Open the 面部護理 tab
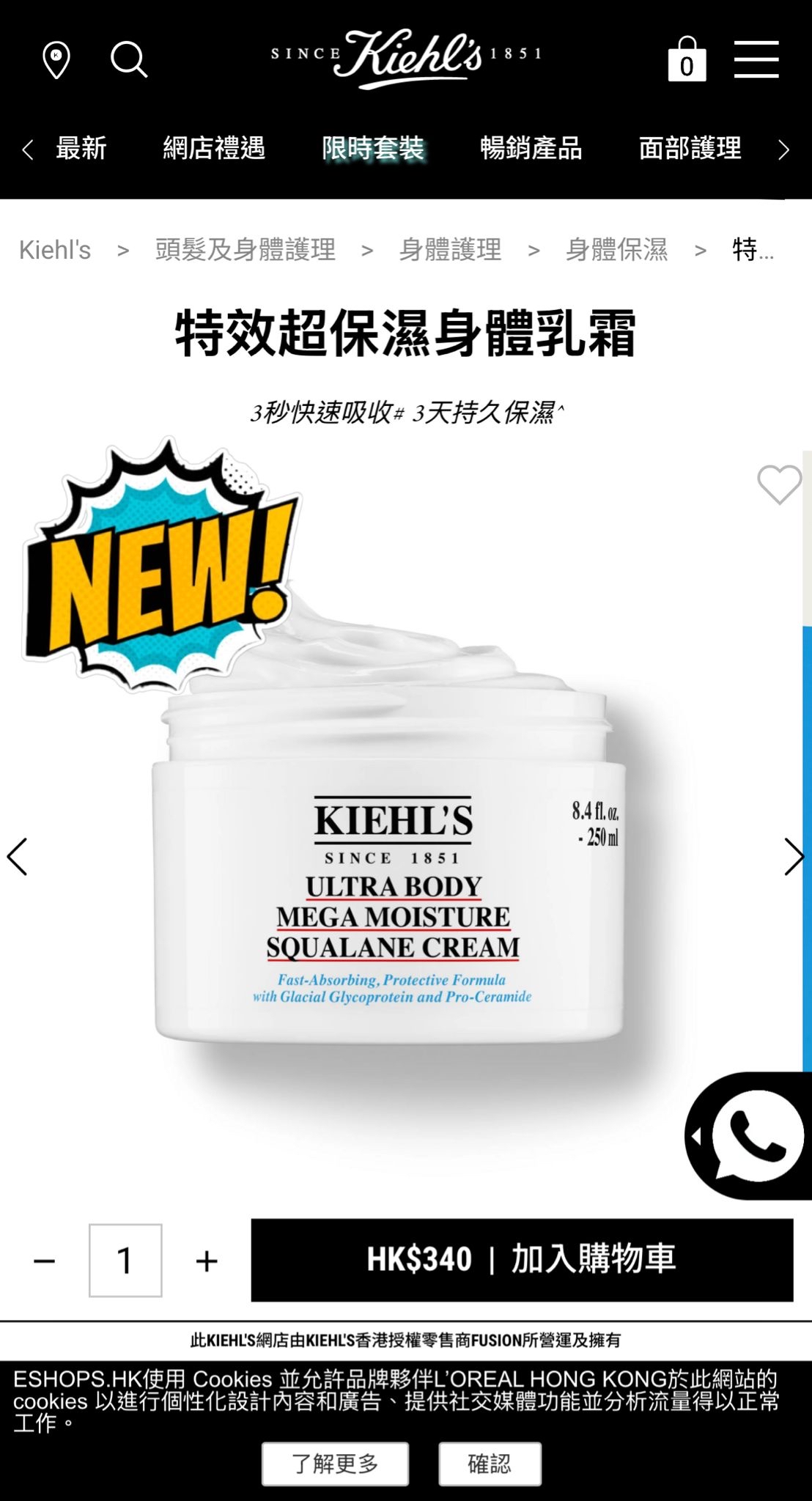 coord(690,148)
